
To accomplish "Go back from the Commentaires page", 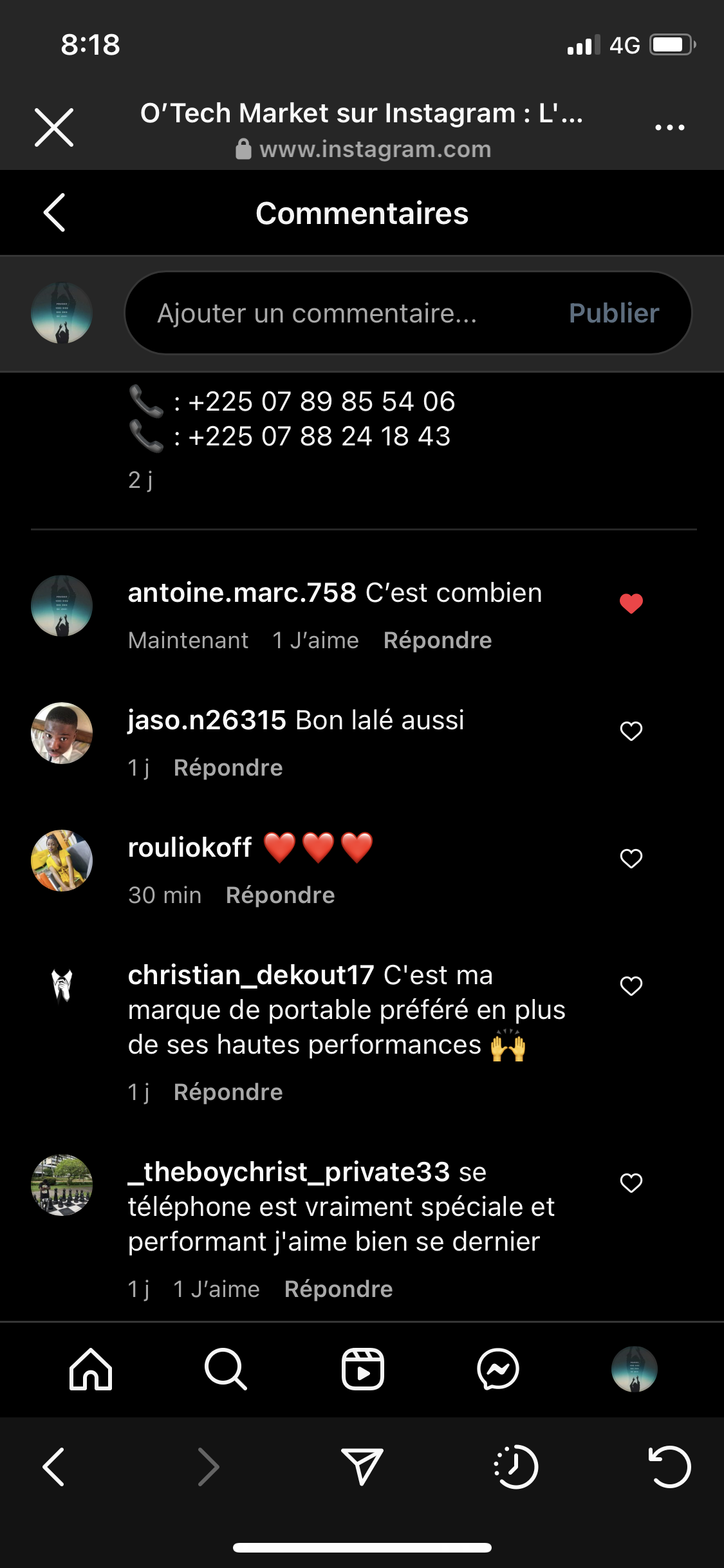I will point(55,212).
